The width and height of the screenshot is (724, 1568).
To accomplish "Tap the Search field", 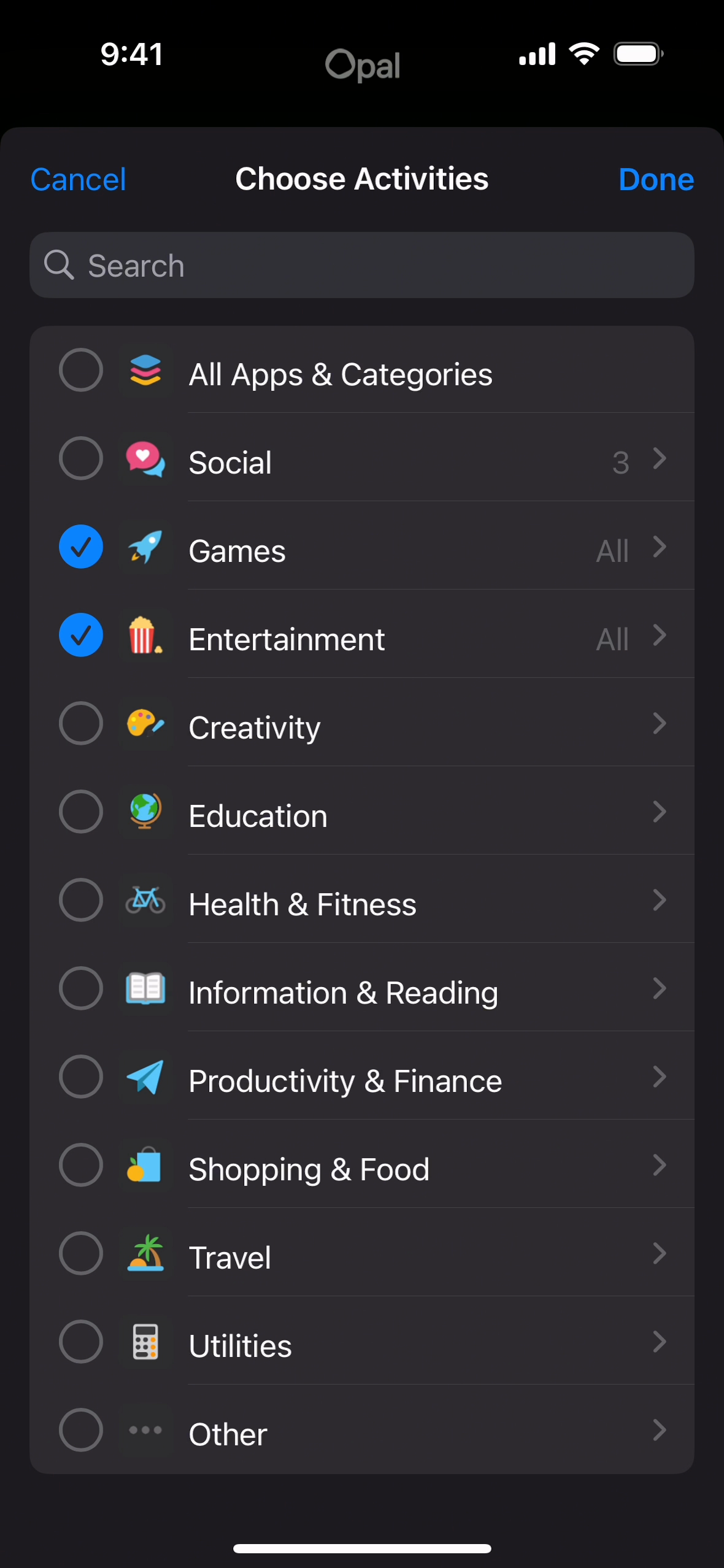I will pos(362,265).
